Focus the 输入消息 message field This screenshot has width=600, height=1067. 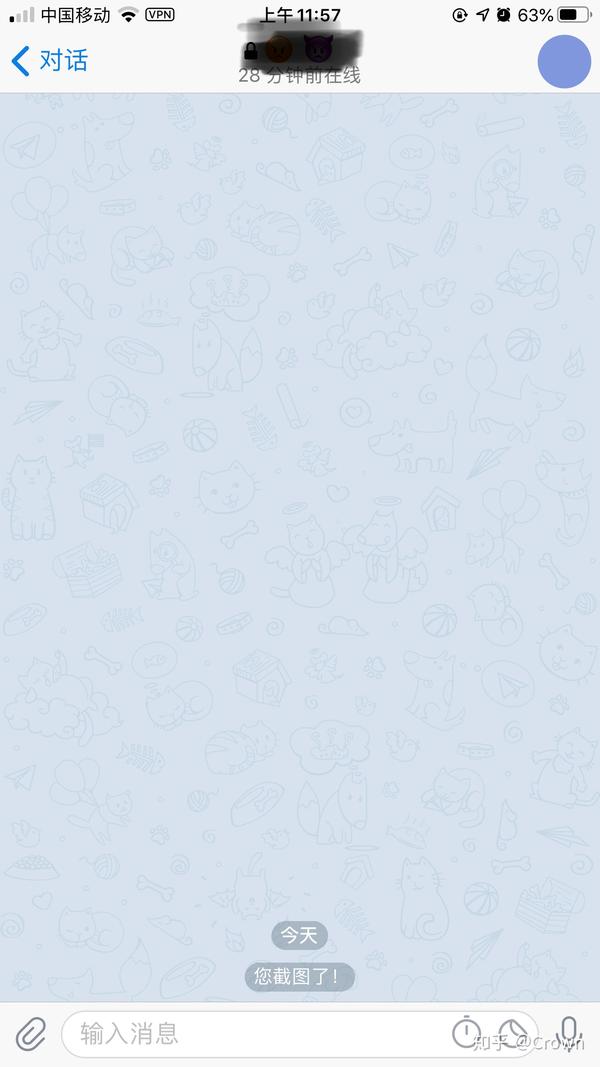coord(250,1033)
